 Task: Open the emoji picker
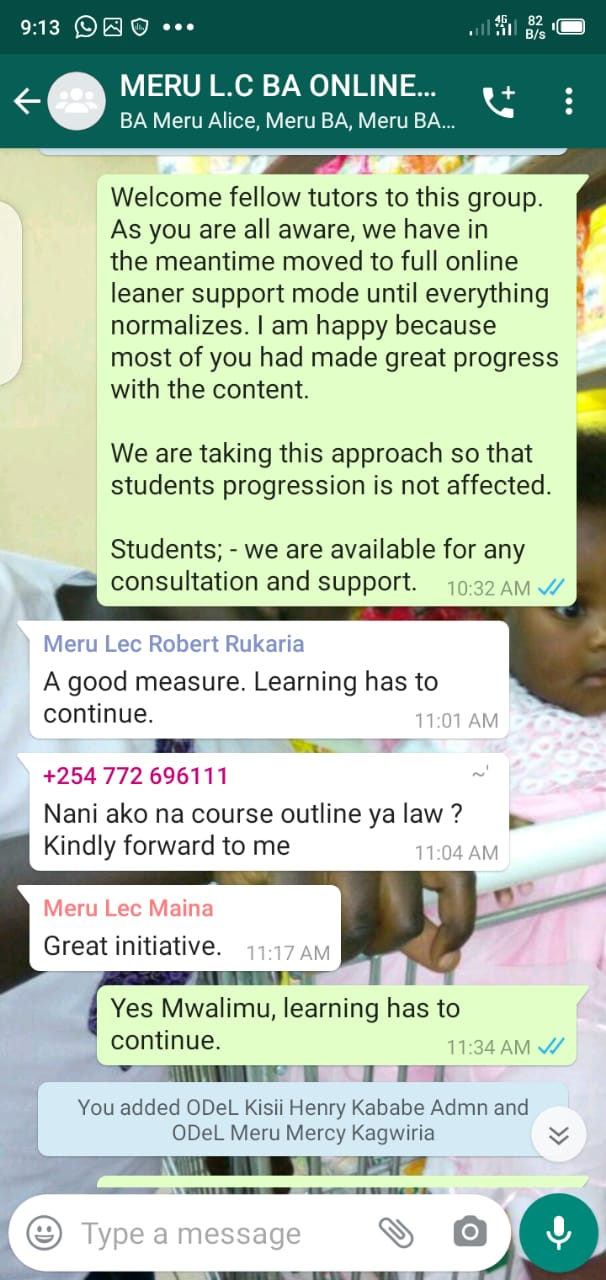click(44, 1233)
